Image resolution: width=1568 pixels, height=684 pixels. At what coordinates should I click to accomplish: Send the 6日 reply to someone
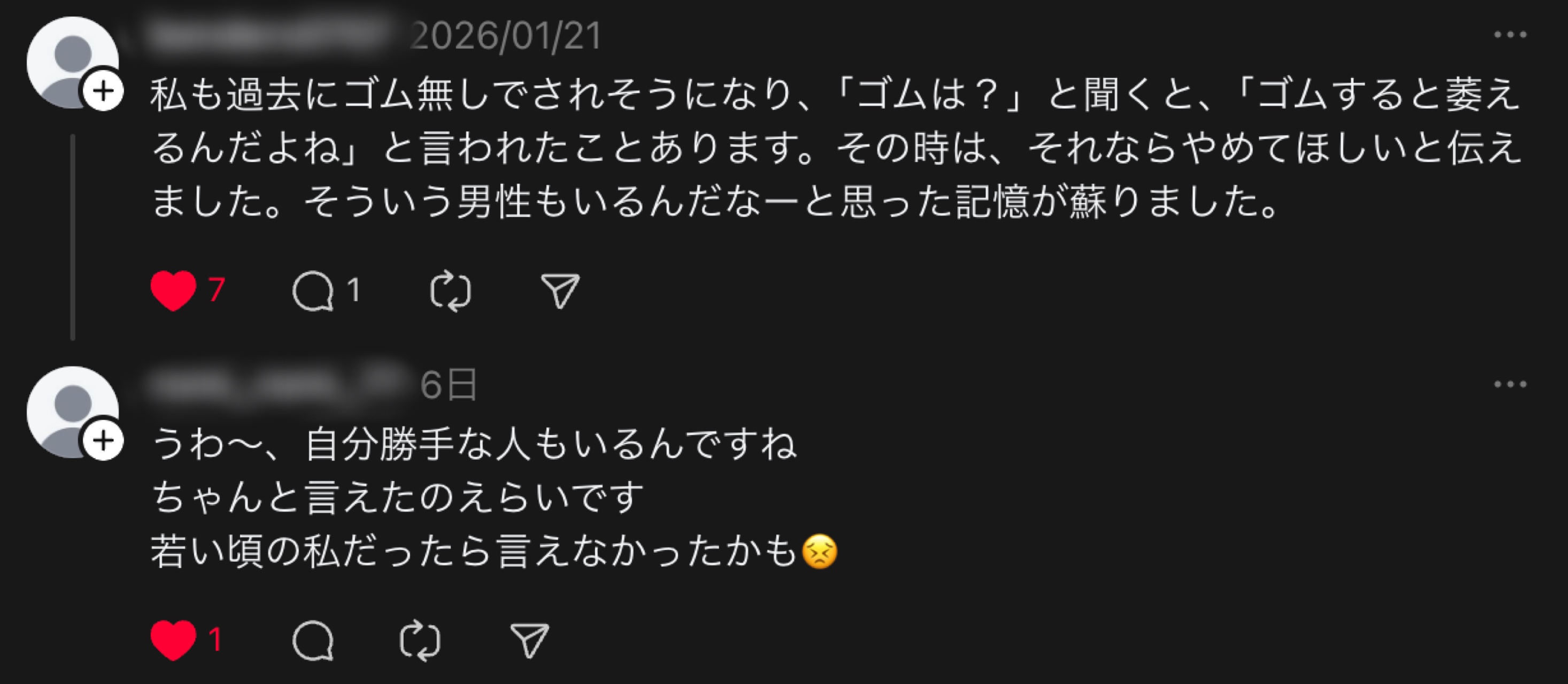pyautogui.click(x=530, y=640)
